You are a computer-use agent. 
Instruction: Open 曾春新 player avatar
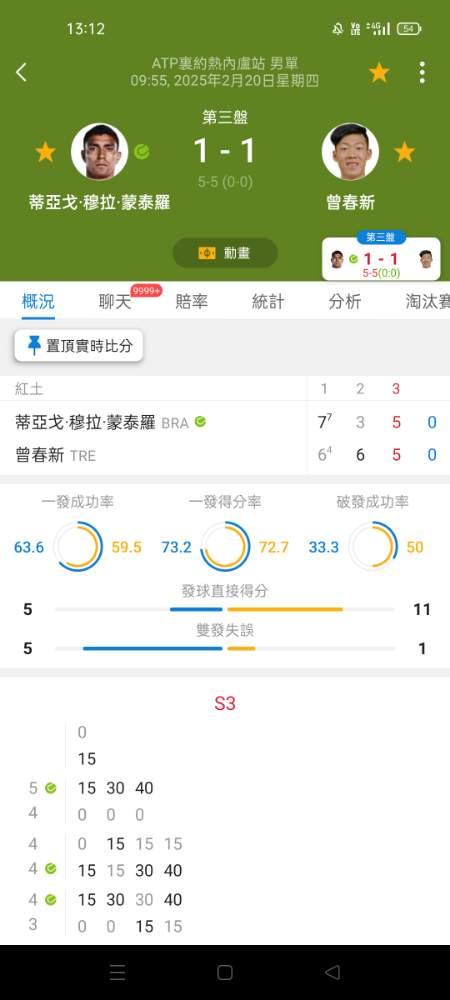click(x=350, y=152)
